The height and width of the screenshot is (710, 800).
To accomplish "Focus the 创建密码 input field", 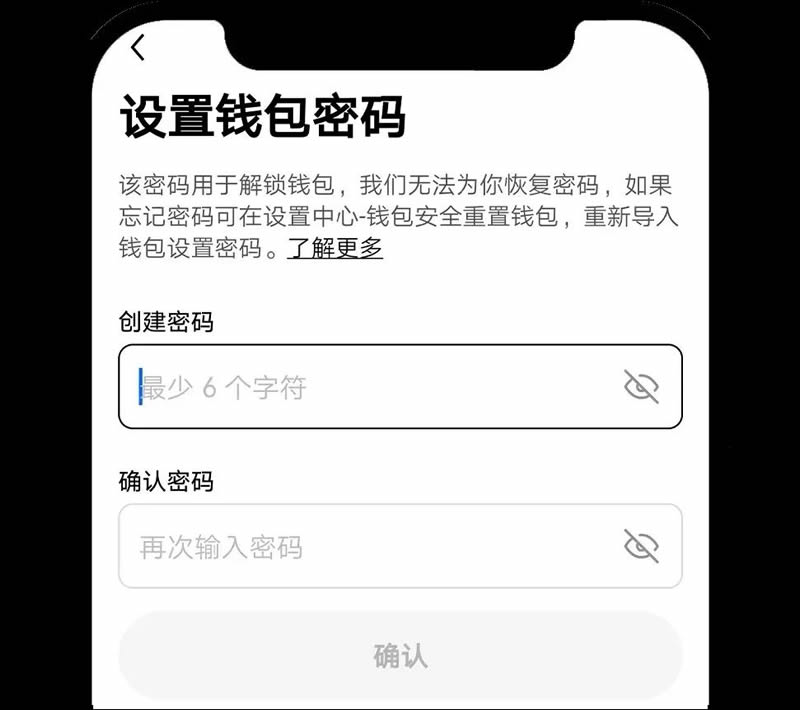I will pyautogui.click(x=370, y=387).
